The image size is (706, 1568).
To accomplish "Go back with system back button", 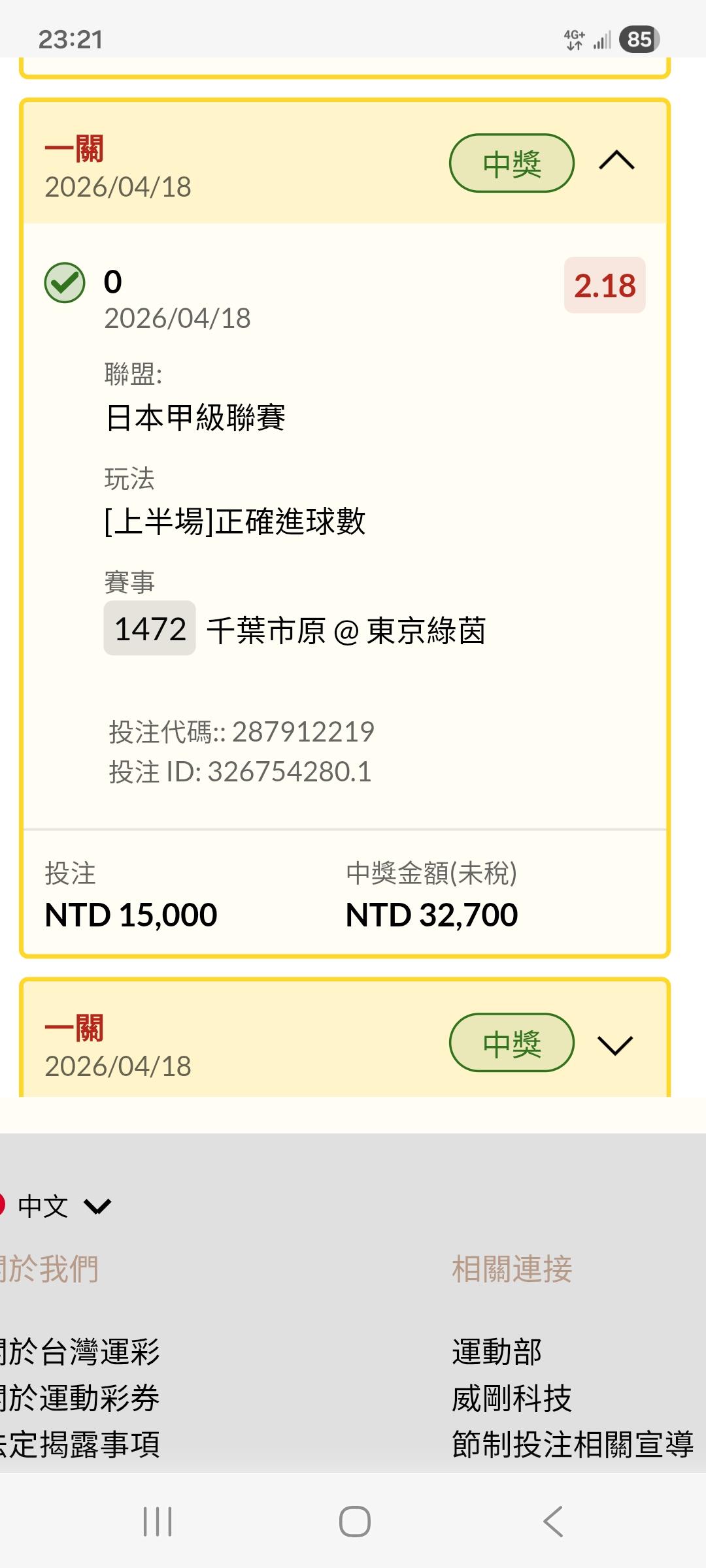I will point(553,1522).
